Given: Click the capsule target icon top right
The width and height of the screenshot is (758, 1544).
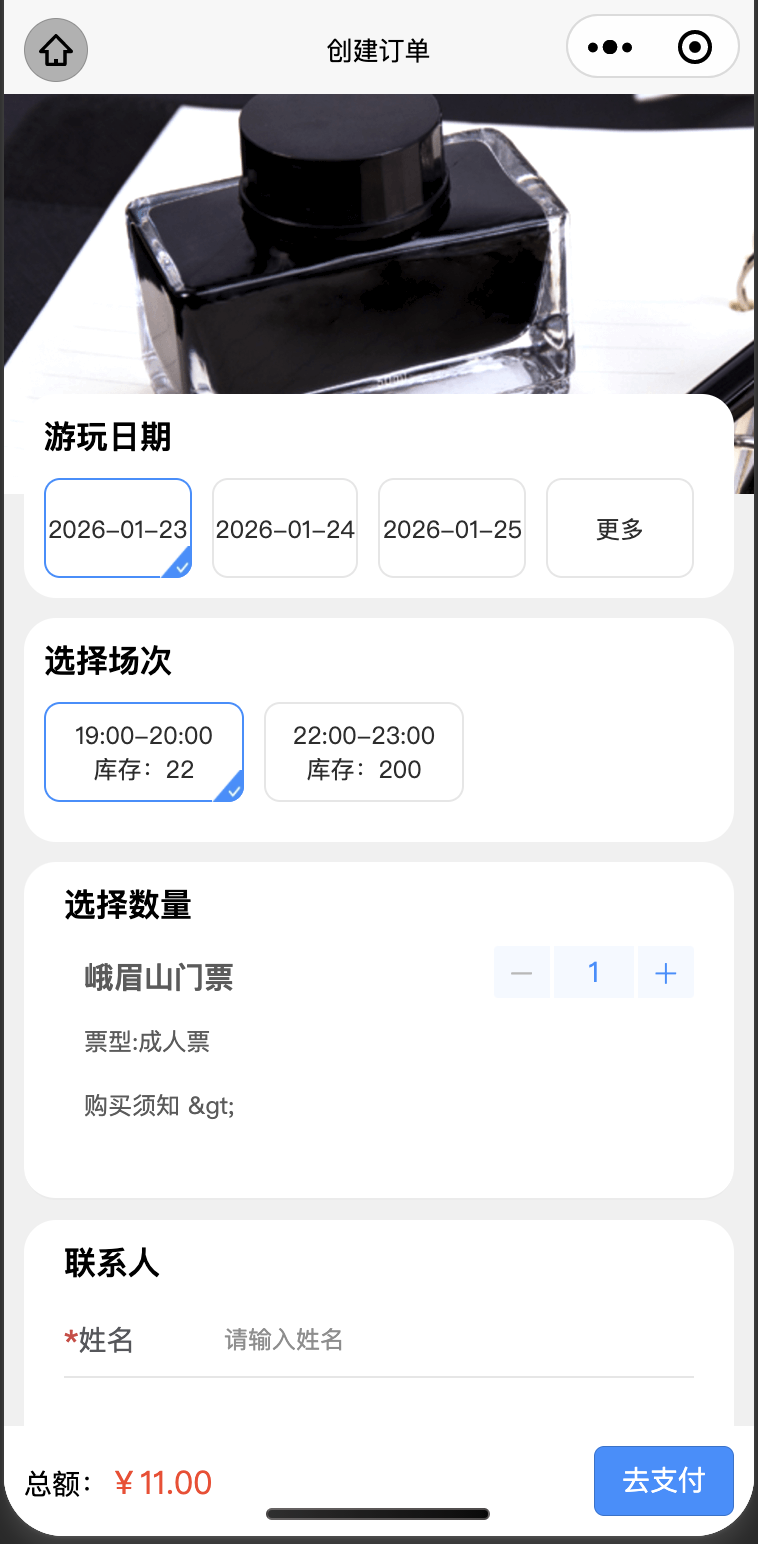Looking at the screenshot, I should coord(694,46).
